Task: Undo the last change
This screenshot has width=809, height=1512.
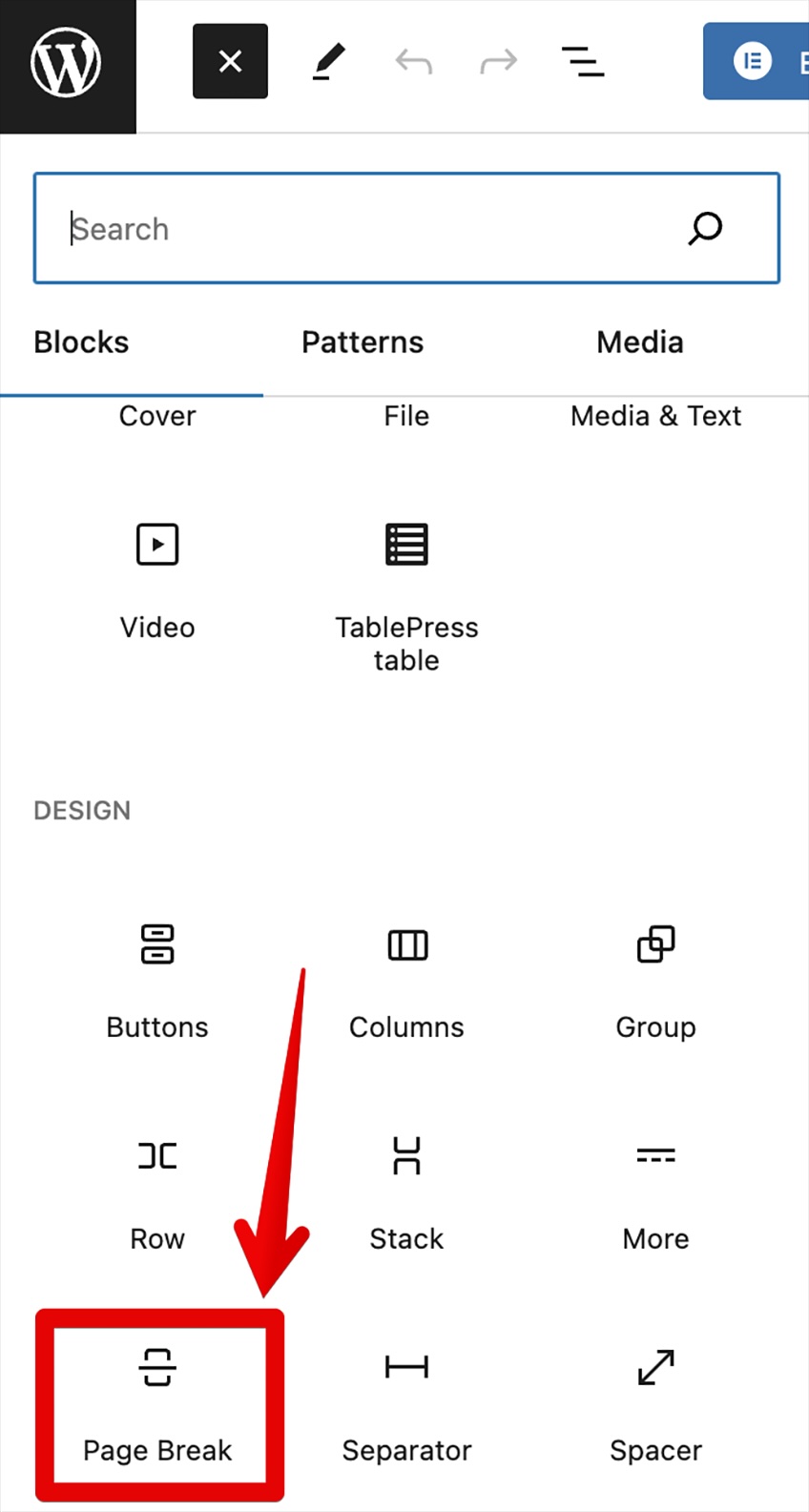Action: coord(413,62)
